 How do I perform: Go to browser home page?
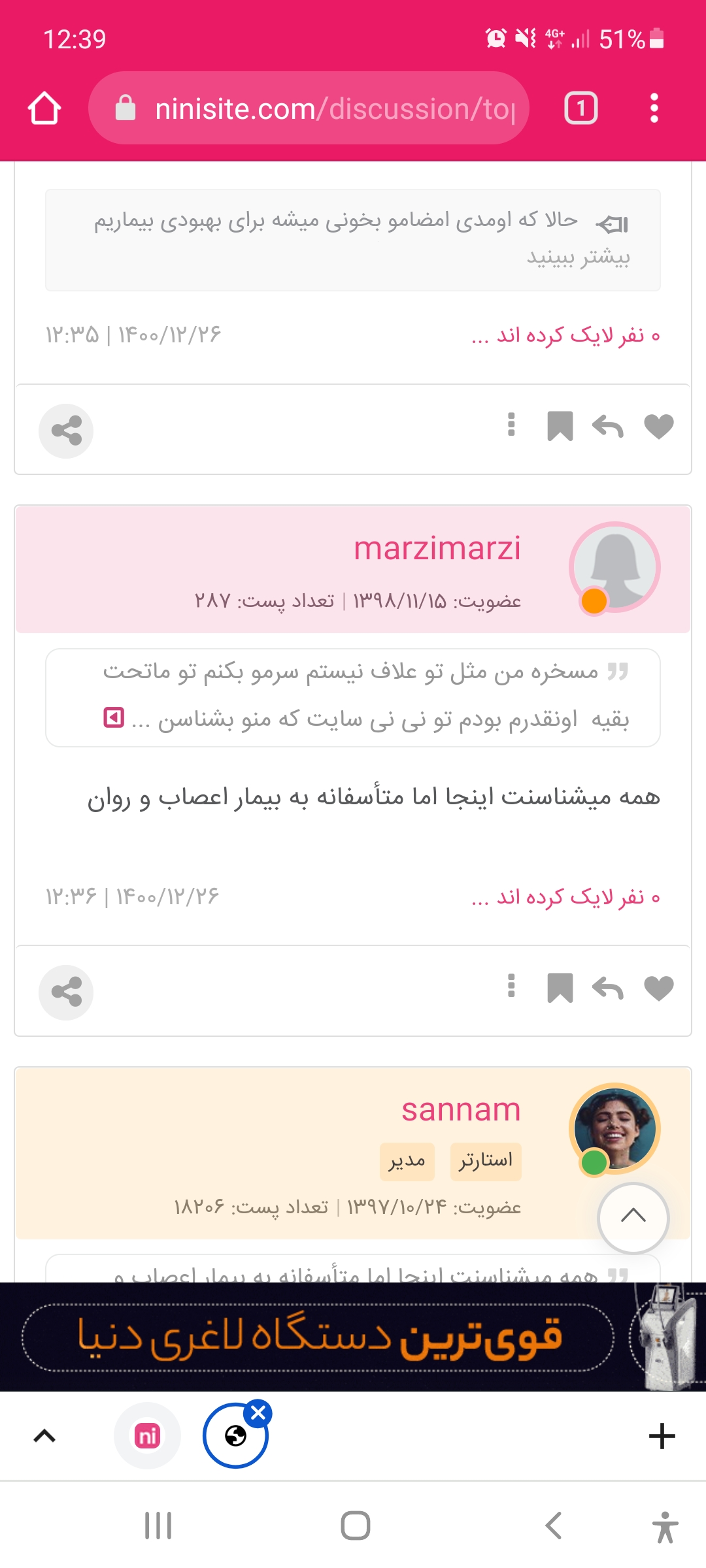click(x=44, y=108)
